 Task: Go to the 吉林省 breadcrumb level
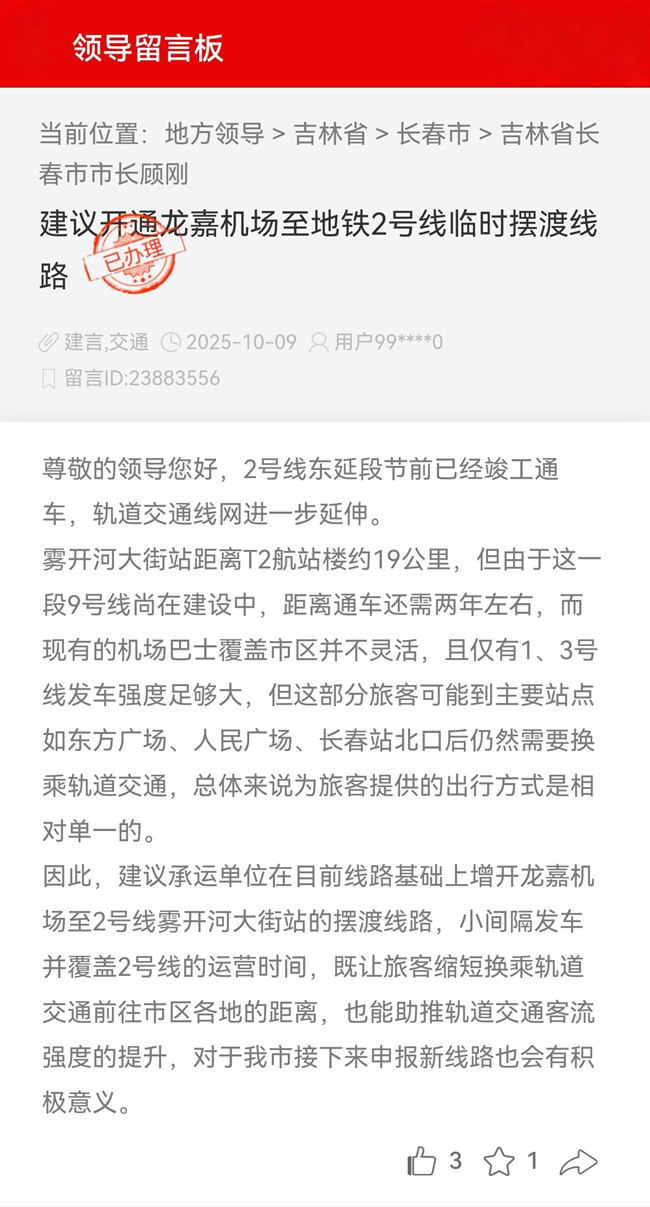tap(330, 134)
